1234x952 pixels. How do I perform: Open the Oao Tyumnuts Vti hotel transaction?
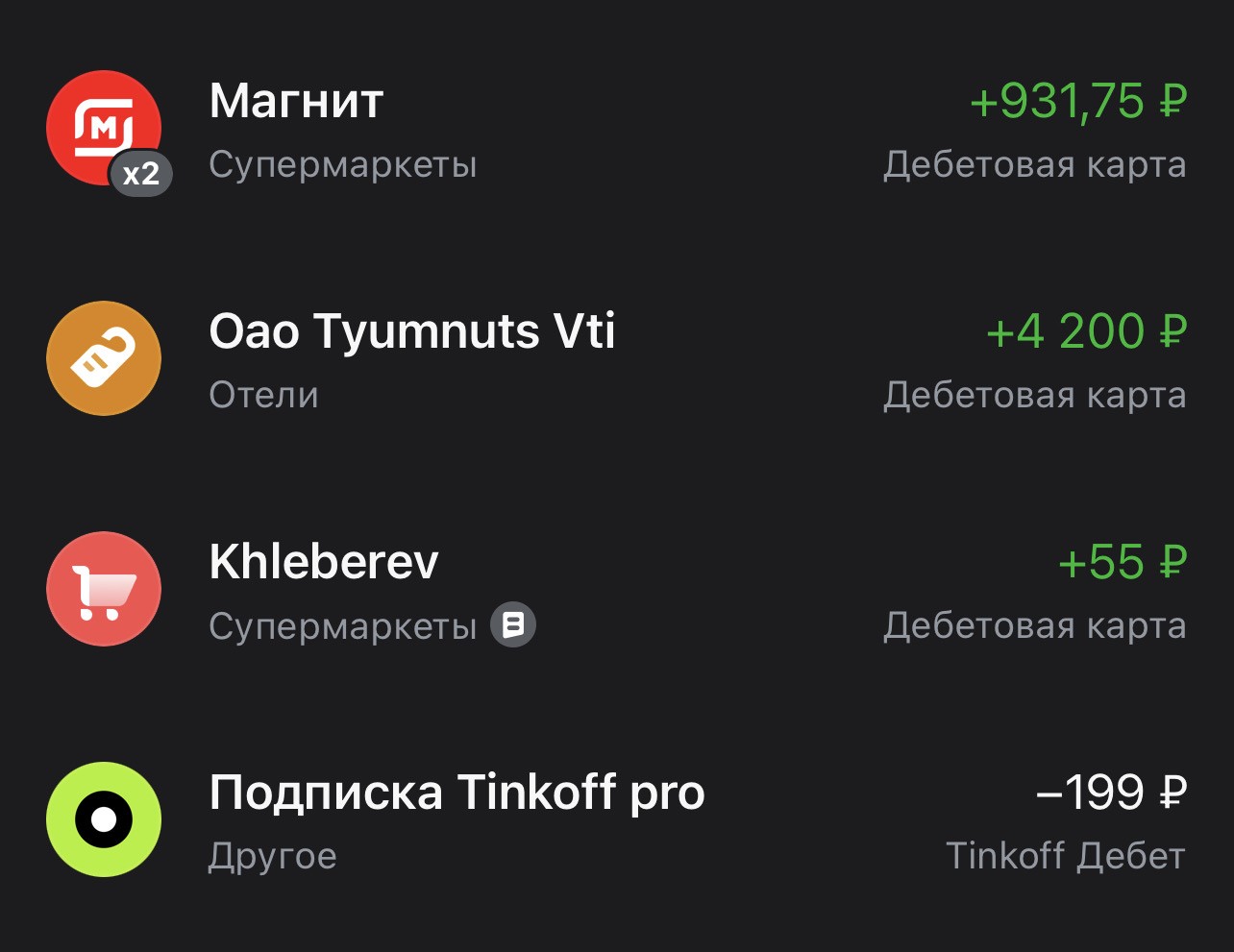(x=411, y=333)
